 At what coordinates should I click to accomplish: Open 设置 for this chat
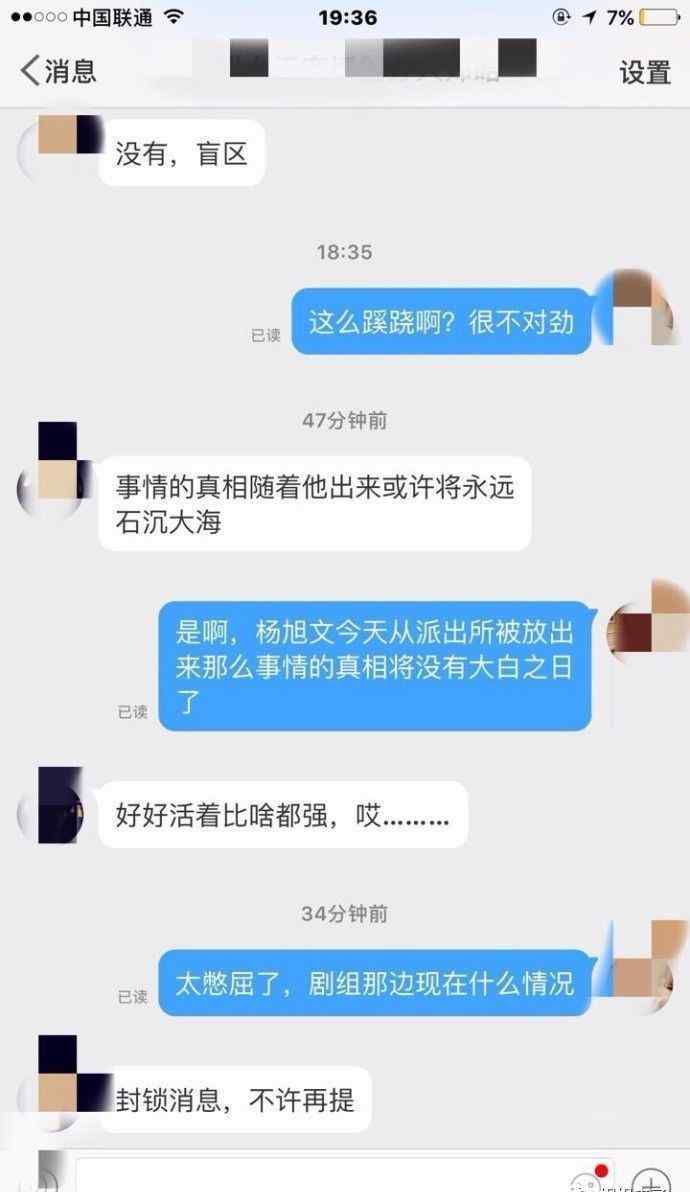tap(644, 72)
